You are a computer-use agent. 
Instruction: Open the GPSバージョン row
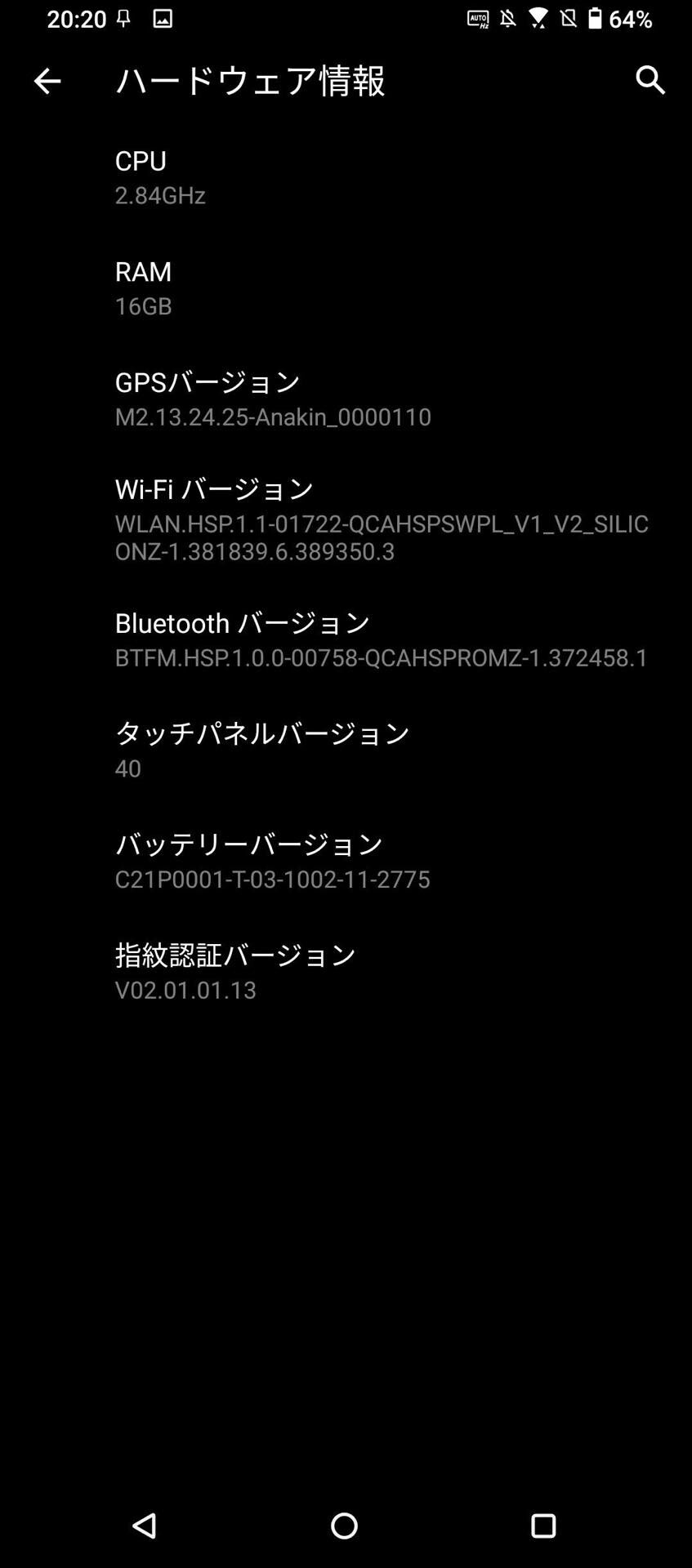click(346, 399)
